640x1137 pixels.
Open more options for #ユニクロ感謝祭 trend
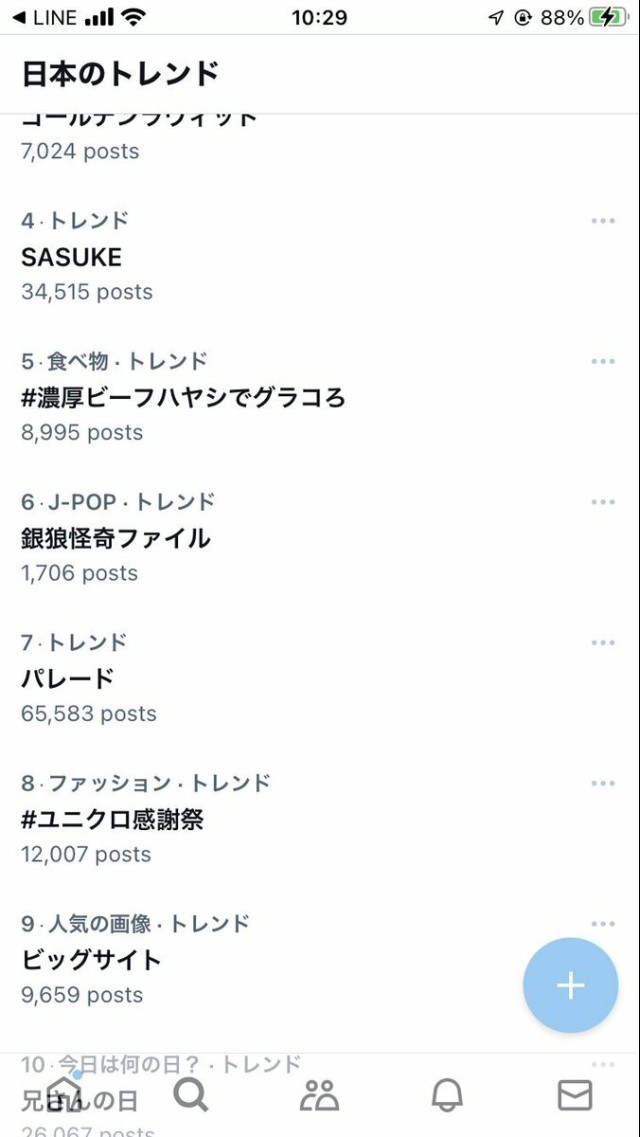click(x=603, y=783)
